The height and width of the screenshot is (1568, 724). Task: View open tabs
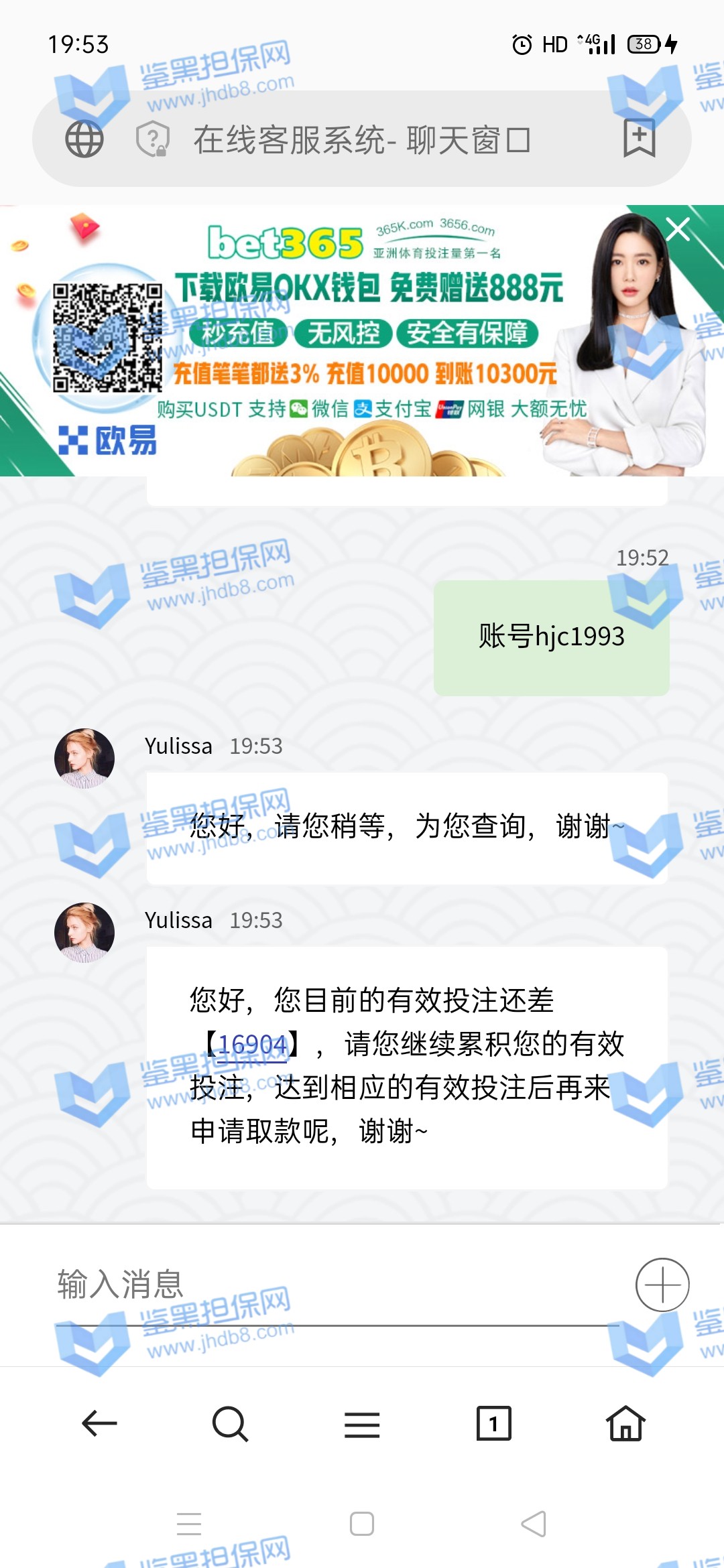click(x=493, y=1423)
